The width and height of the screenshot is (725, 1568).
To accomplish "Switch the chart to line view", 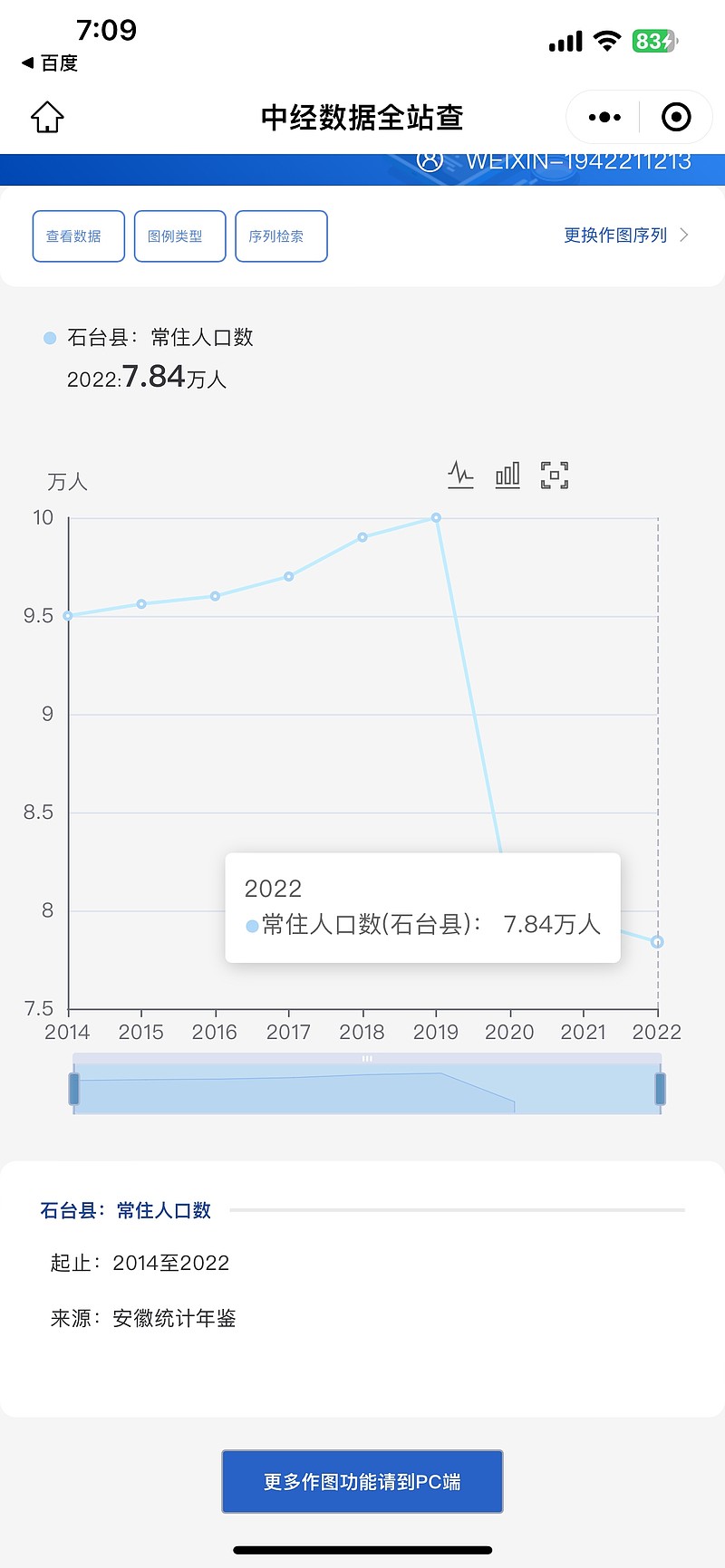I will pyautogui.click(x=460, y=475).
